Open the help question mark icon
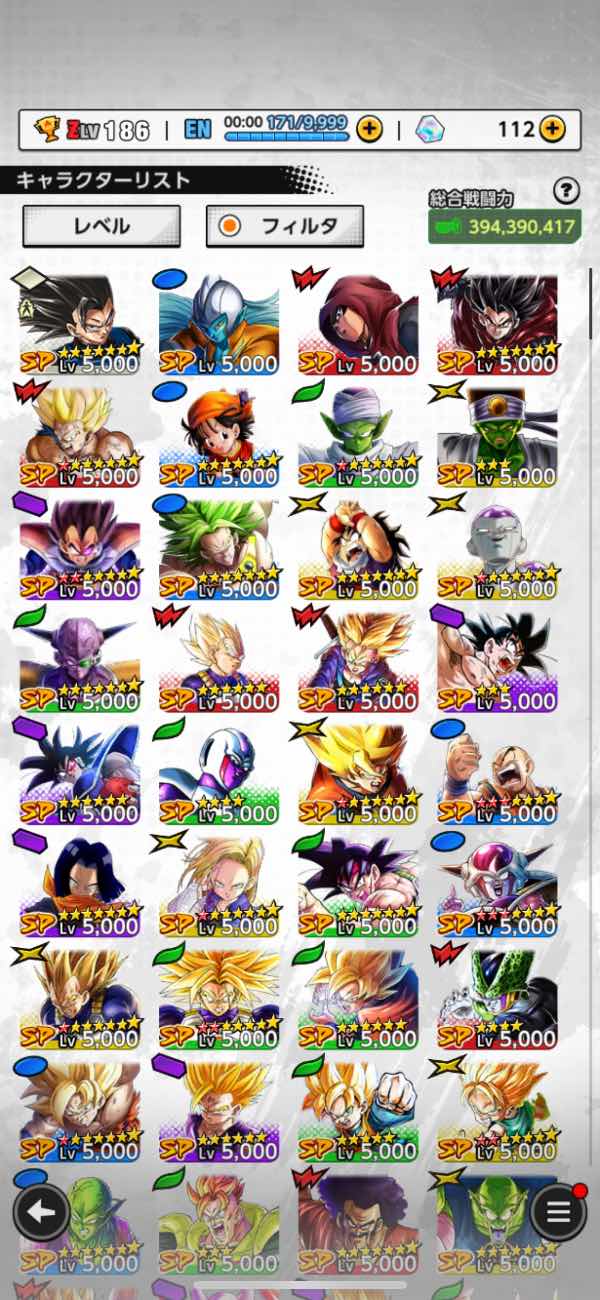This screenshot has height=1300, width=600. click(566, 190)
